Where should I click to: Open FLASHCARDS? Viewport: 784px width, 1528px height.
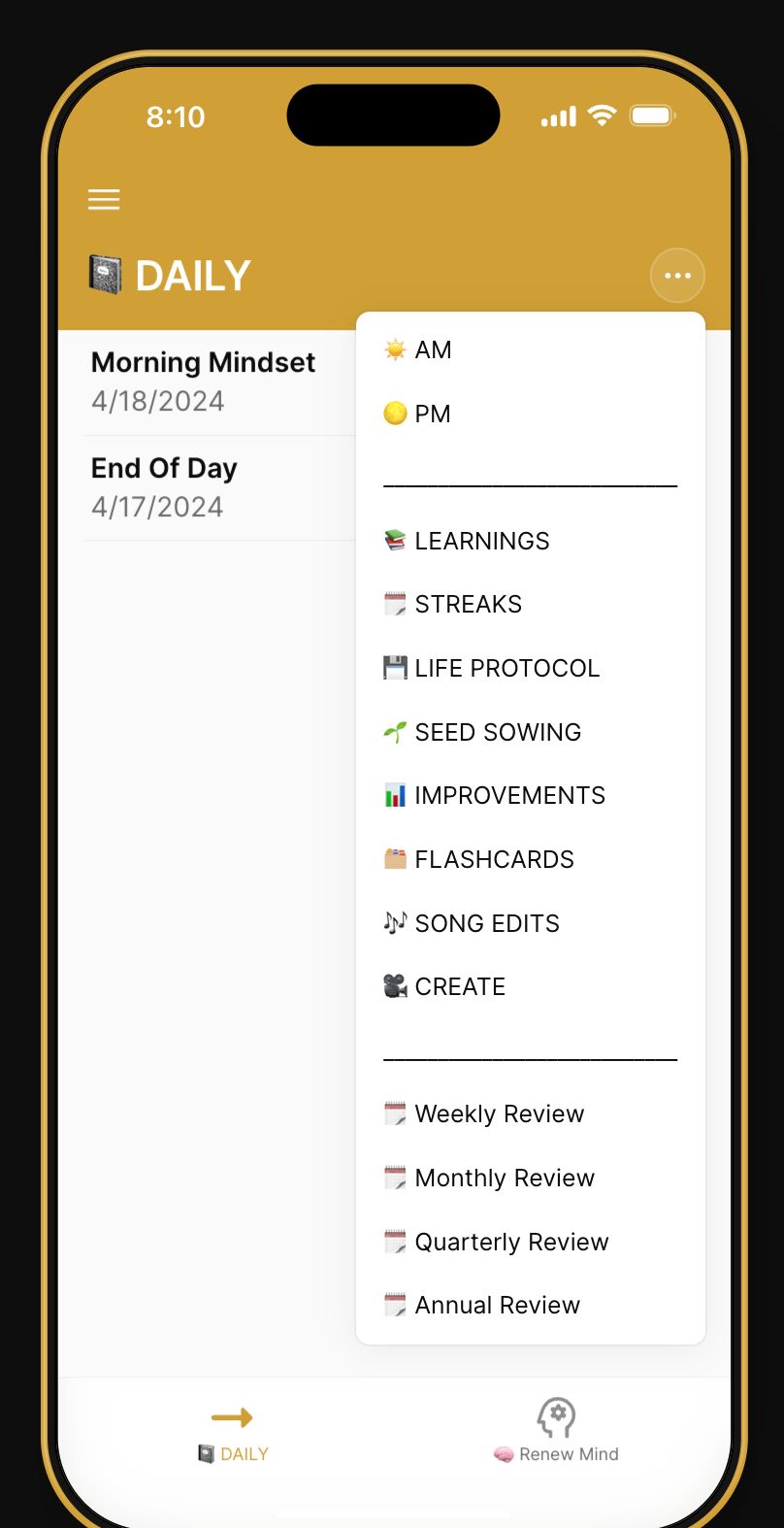[494, 859]
